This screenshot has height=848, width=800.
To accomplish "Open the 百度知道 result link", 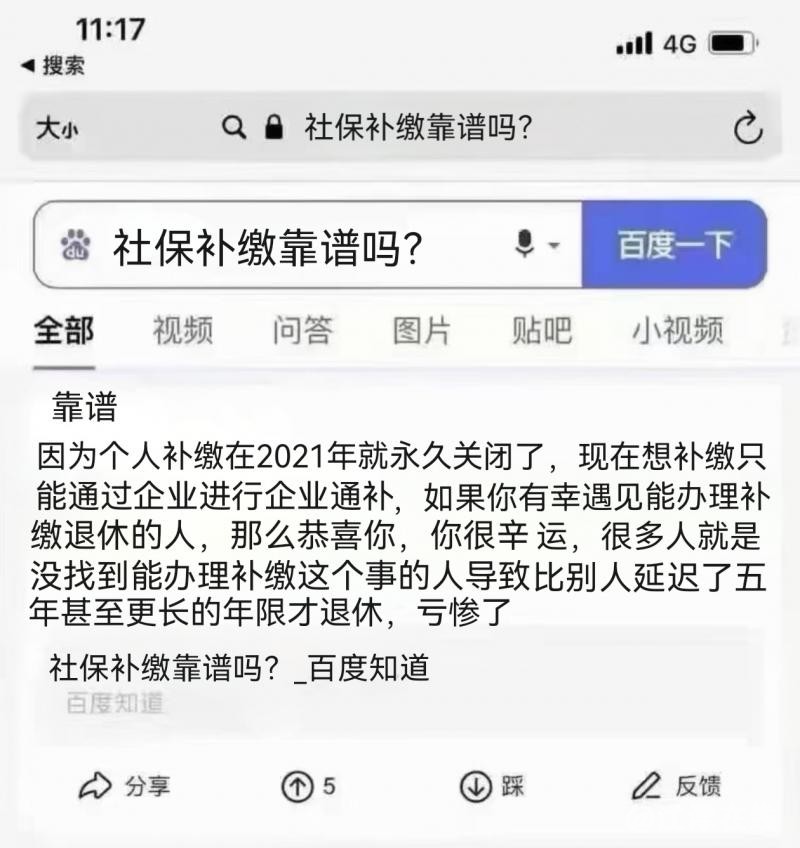I will [239, 668].
